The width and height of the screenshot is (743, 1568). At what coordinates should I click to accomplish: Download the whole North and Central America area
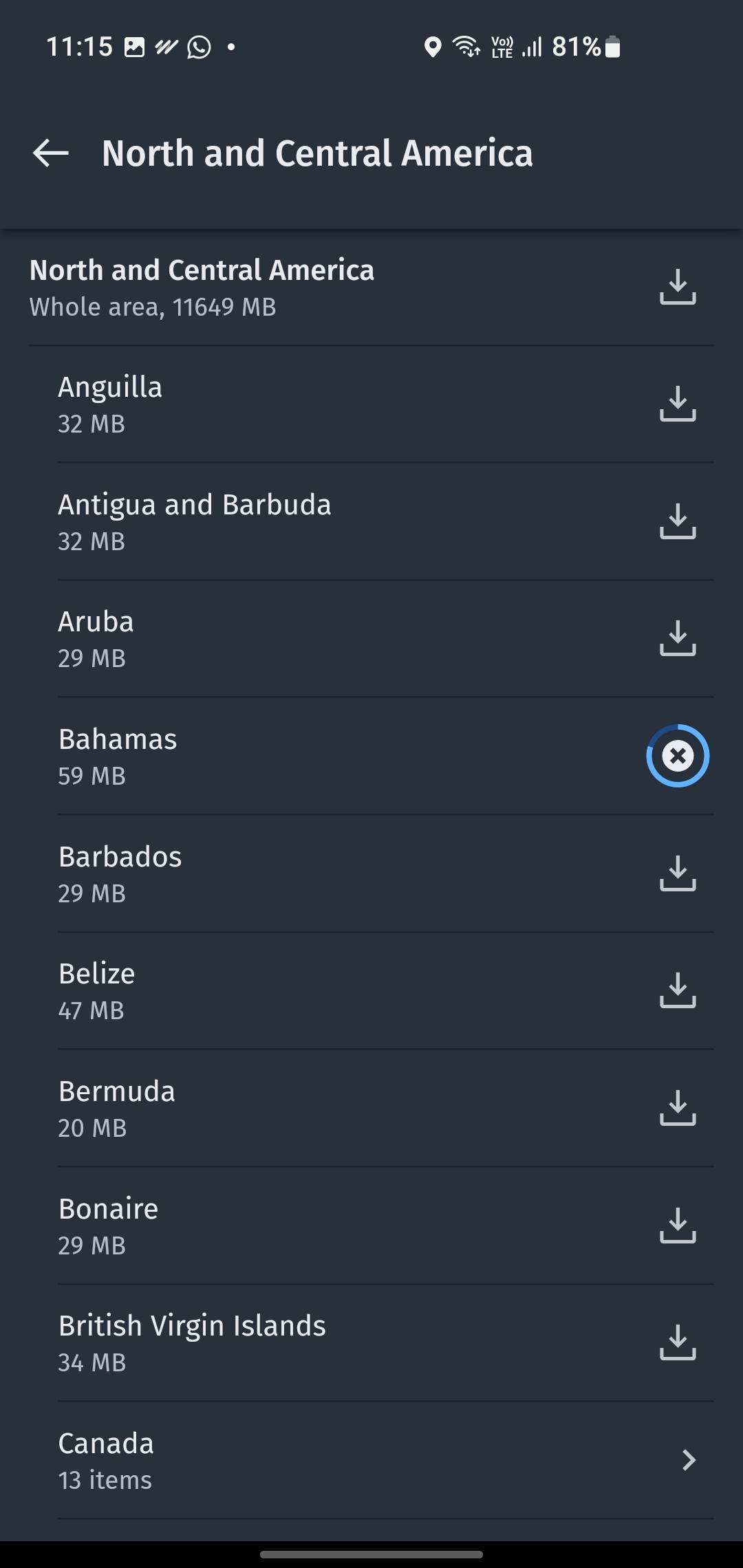678,287
